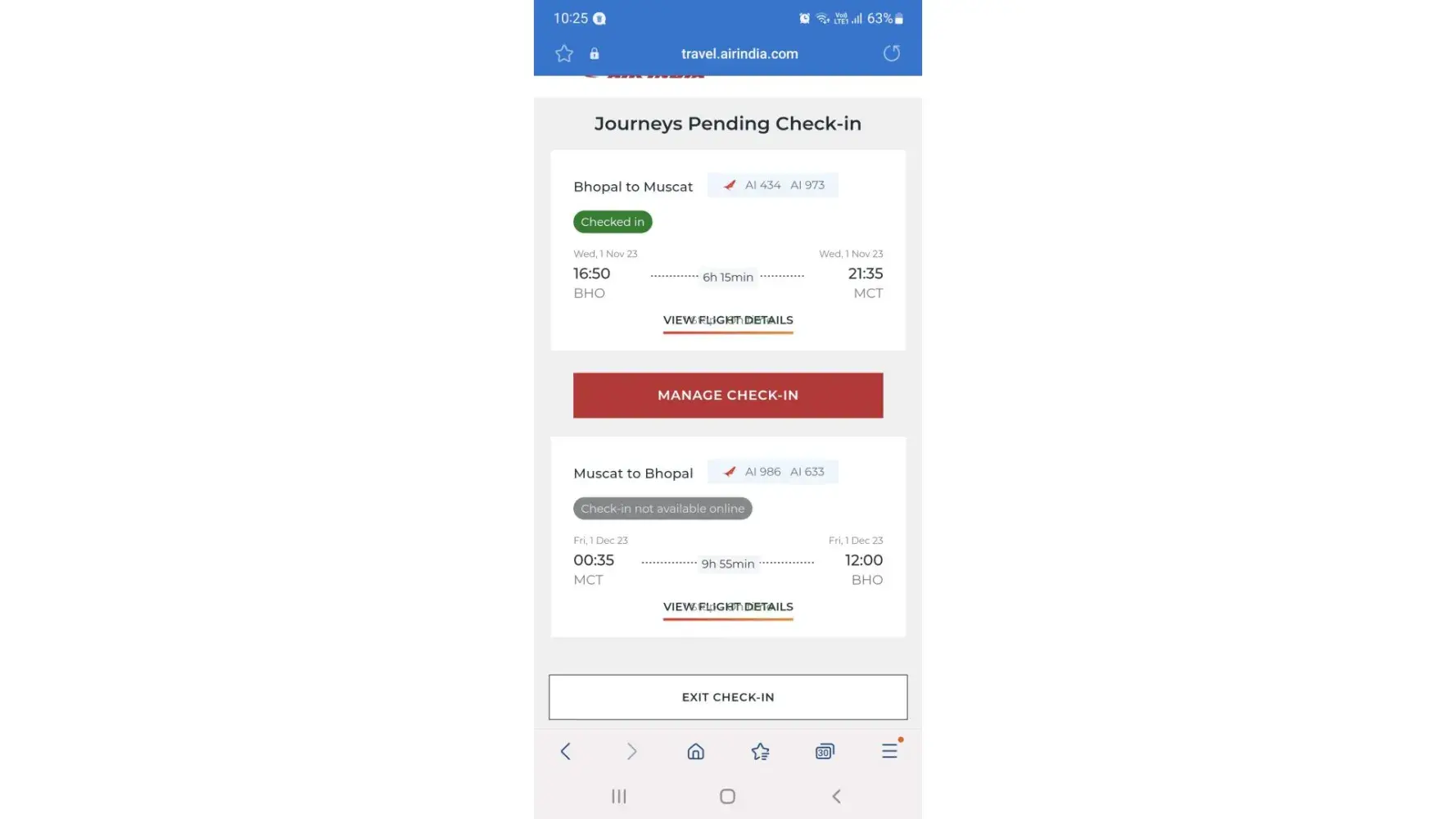The height and width of the screenshot is (819, 1456).
Task: Open recent apps from the navigation bar
Action: pyautogui.click(x=619, y=796)
